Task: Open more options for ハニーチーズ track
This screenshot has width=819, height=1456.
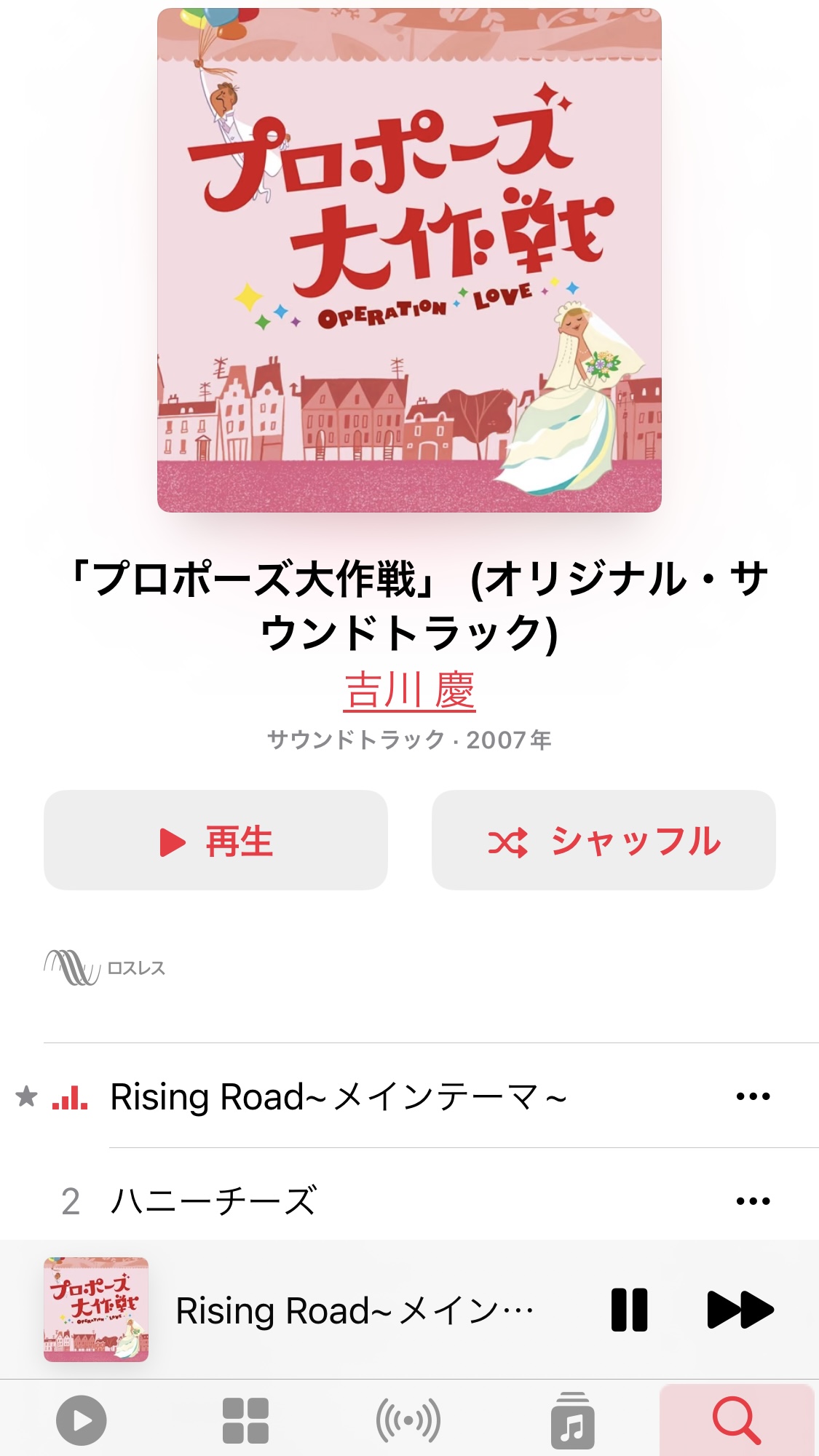Action: point(753,1201)
